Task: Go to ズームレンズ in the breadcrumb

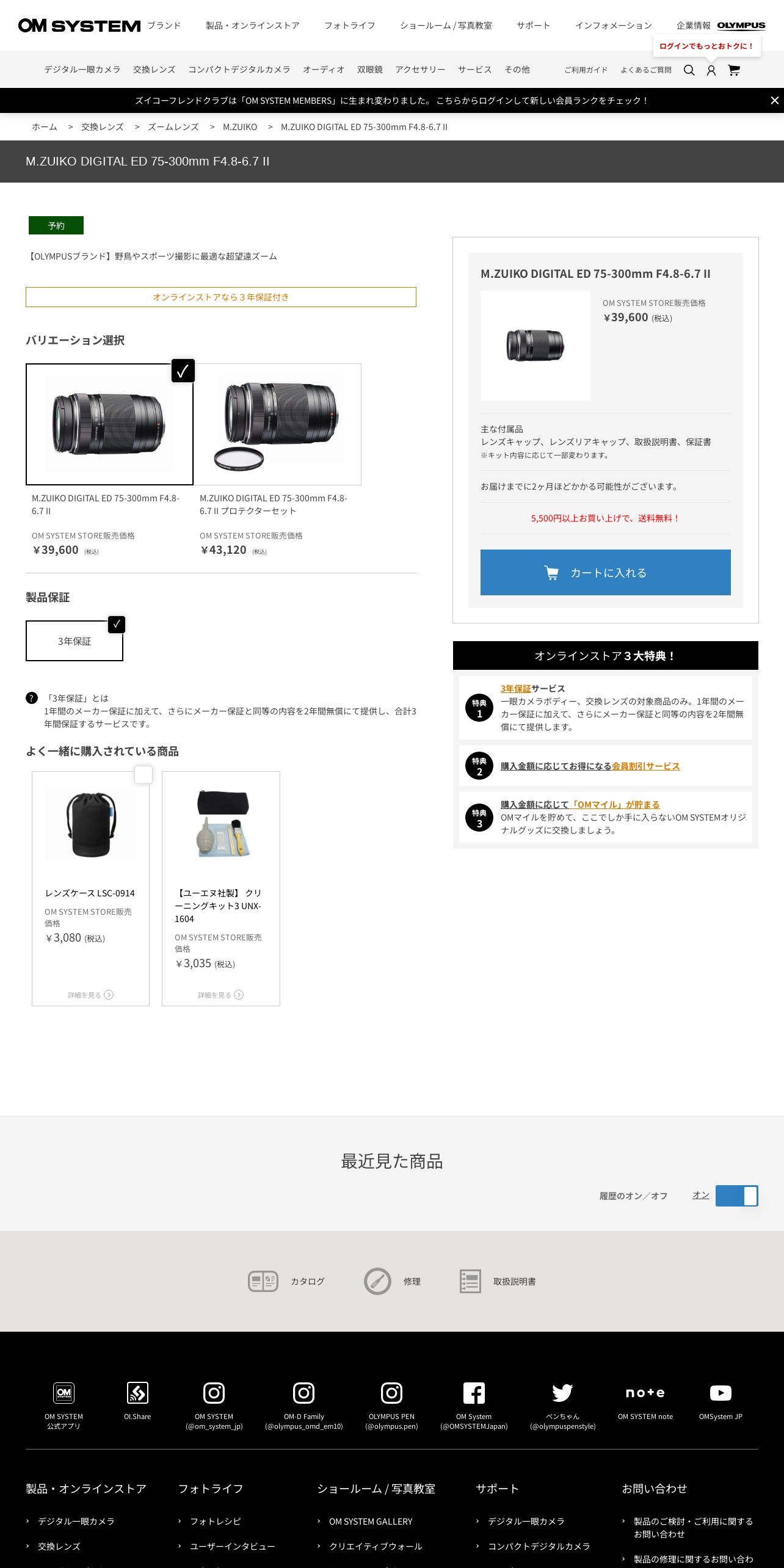Action: (x=173, y=127)
